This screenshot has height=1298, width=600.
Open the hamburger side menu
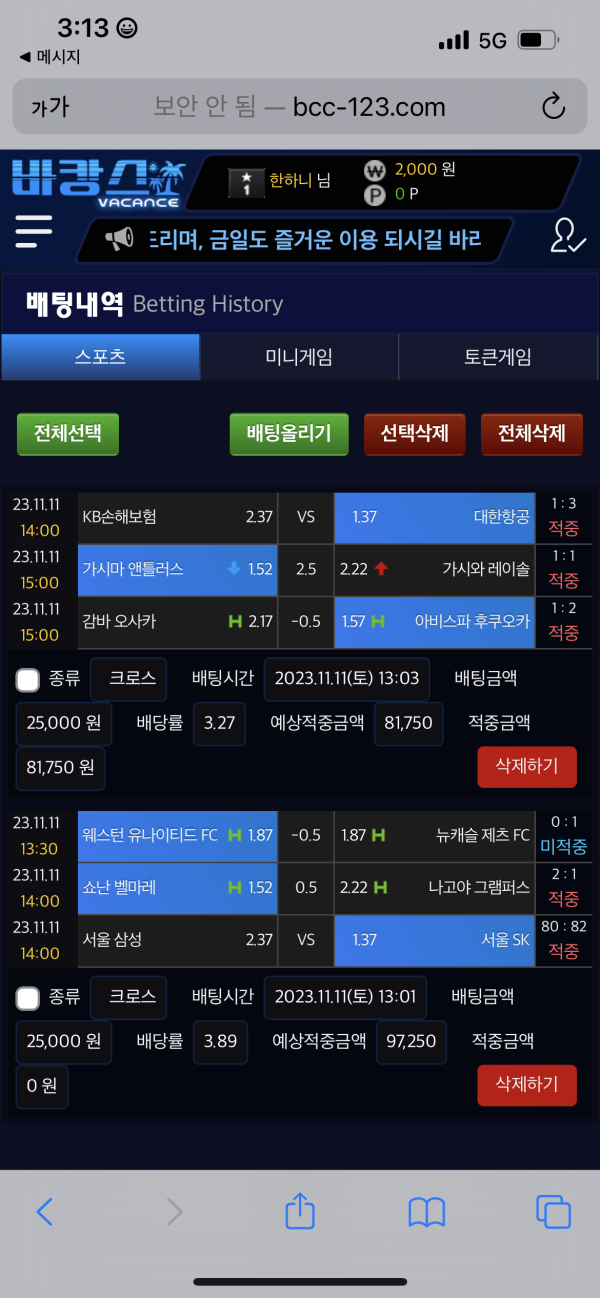tap(34, 231)
